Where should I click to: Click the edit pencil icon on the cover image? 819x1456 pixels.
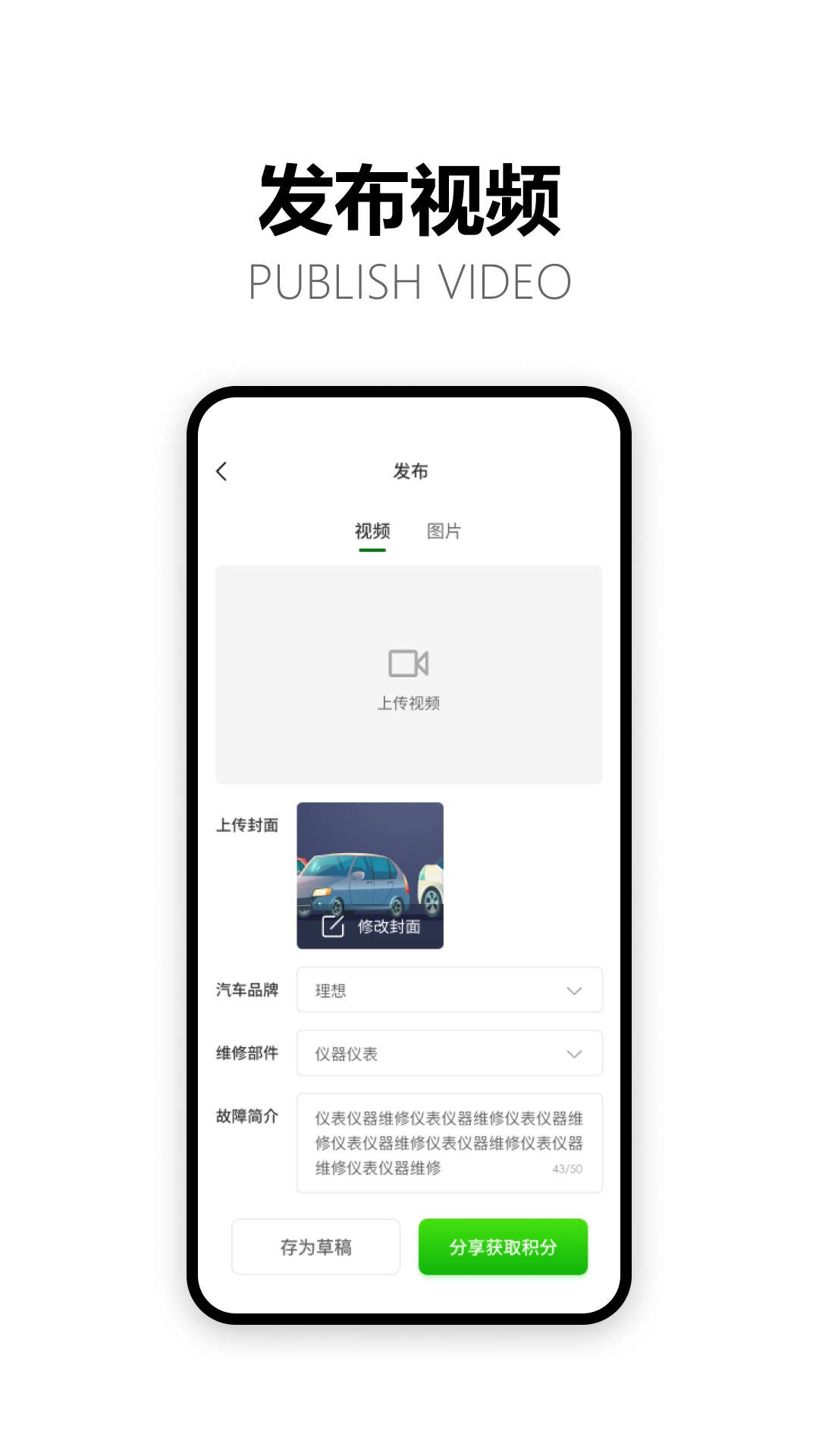coord(331,927)
